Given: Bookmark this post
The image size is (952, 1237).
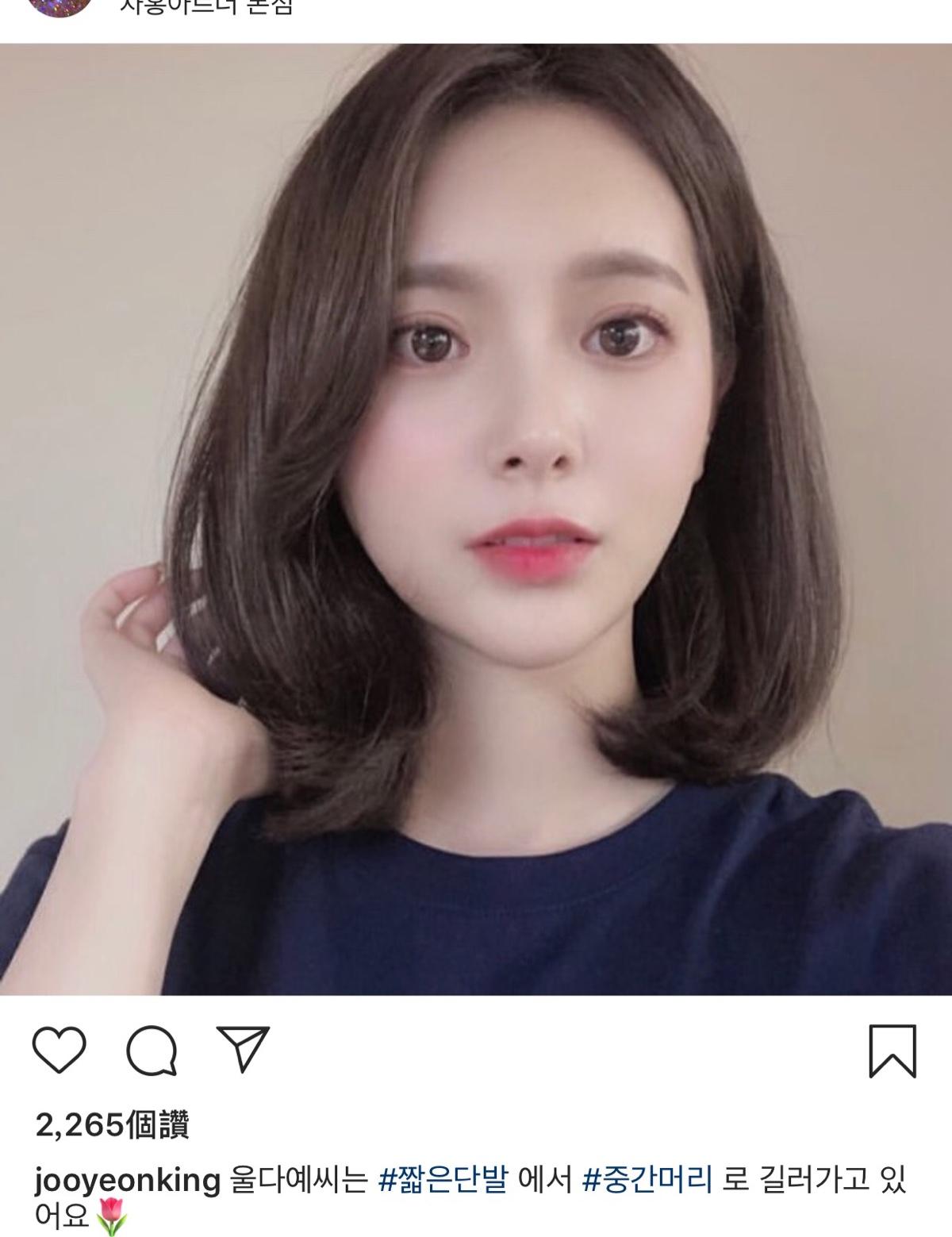Looking at the screenshot, I should click(x=892, y=1051).
